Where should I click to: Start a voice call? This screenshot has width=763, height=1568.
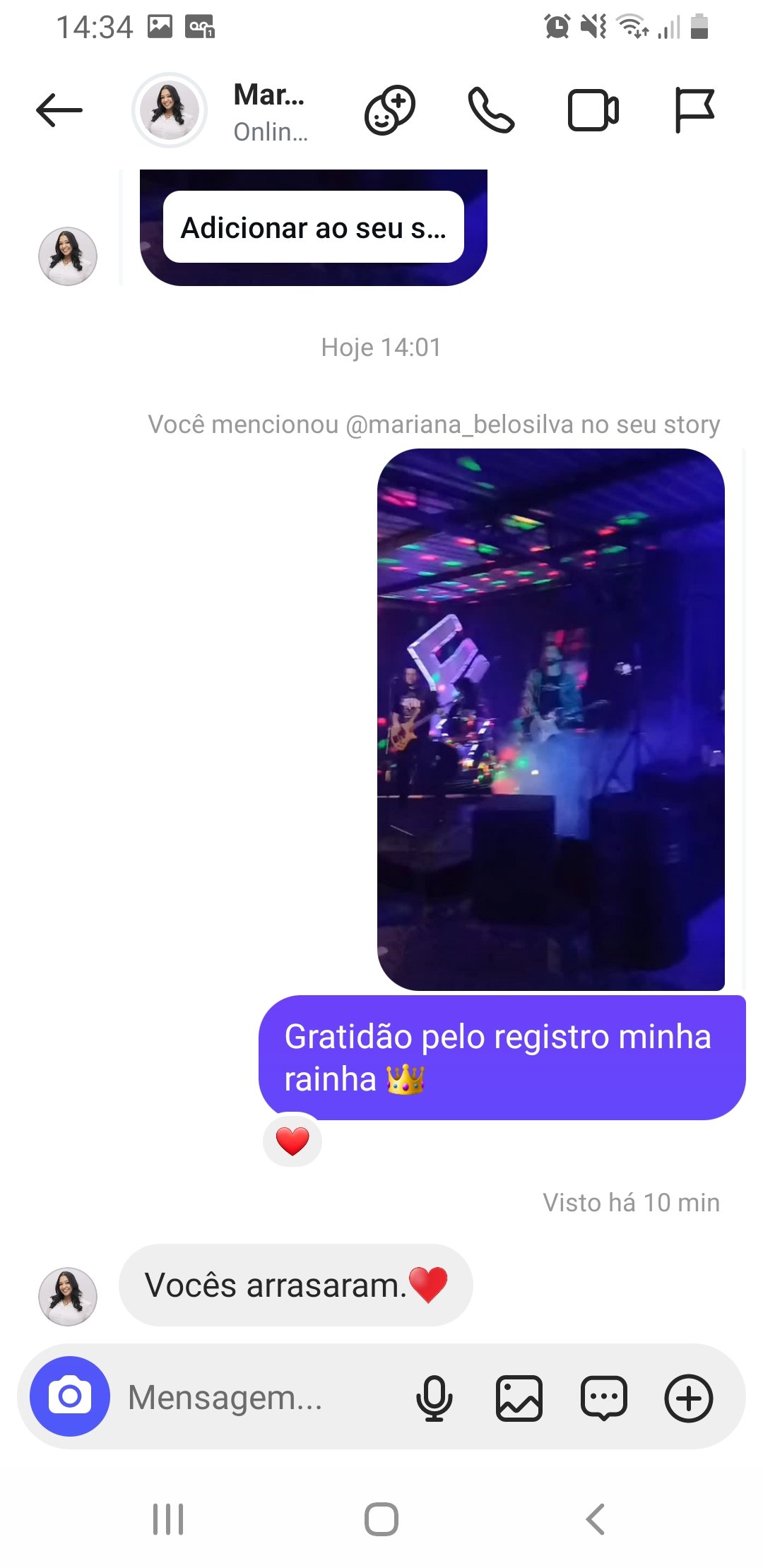[491, 110]
